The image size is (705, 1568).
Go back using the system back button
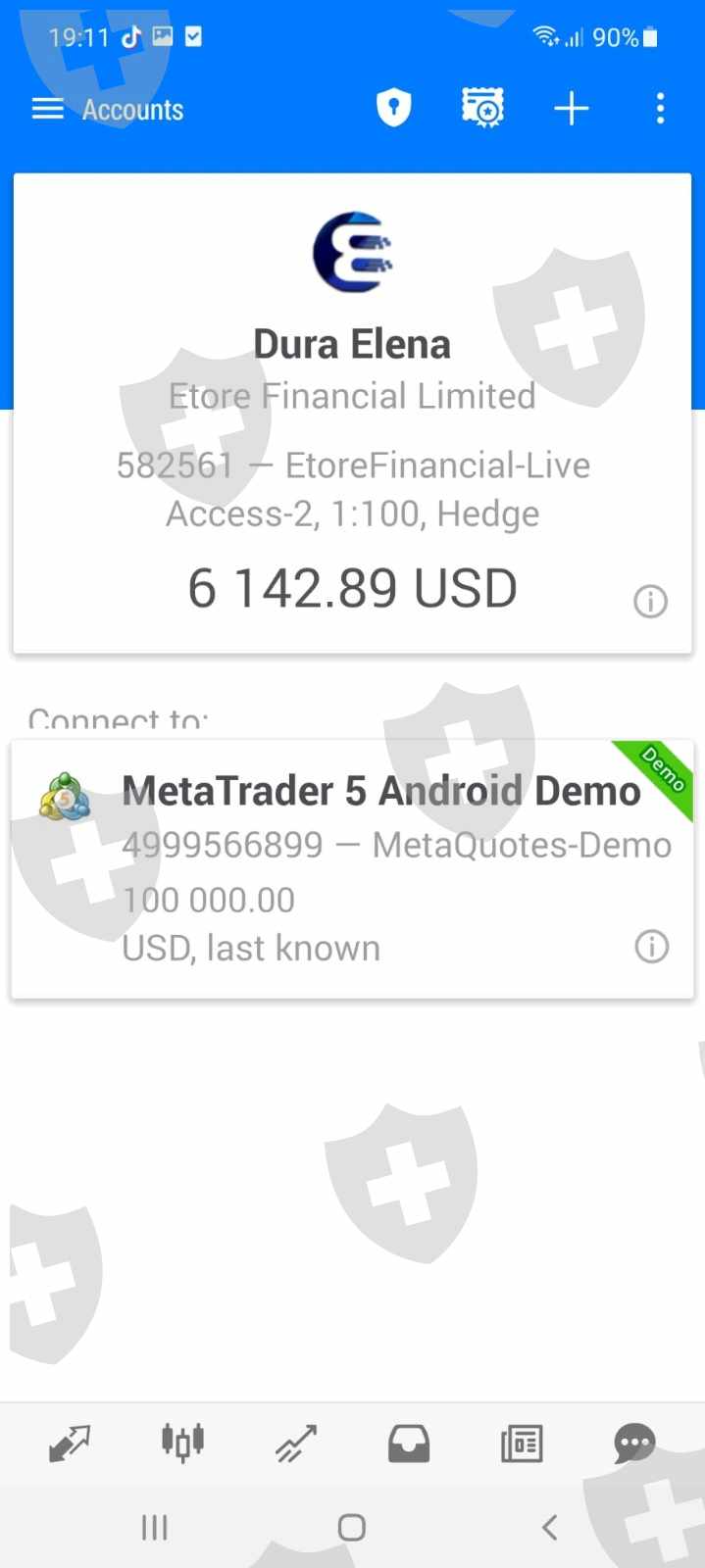coord(550,1527)
